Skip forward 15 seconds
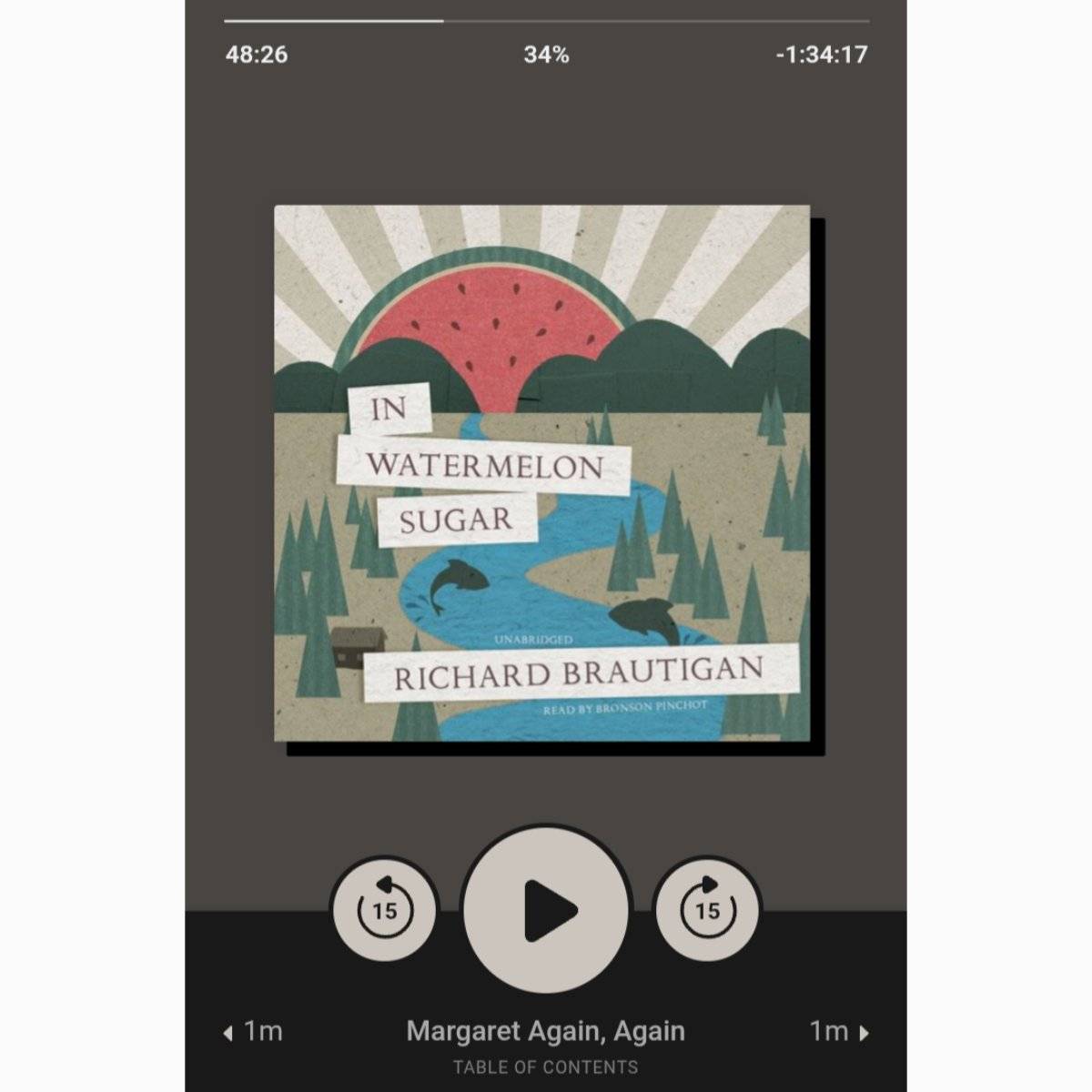Screen dimensions: 1092x1092 tap(707, 909)
